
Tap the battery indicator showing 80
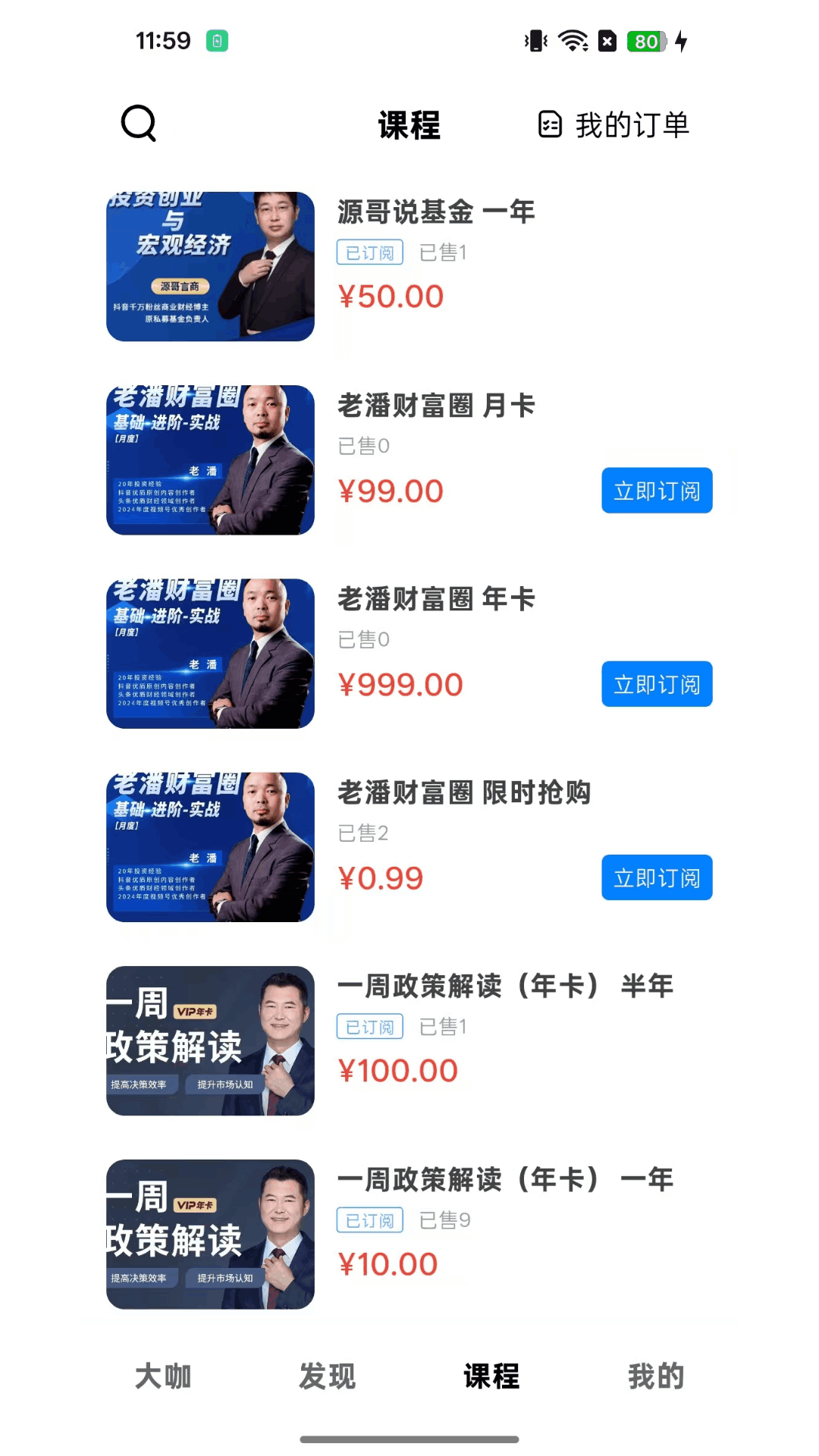point(645,41)
